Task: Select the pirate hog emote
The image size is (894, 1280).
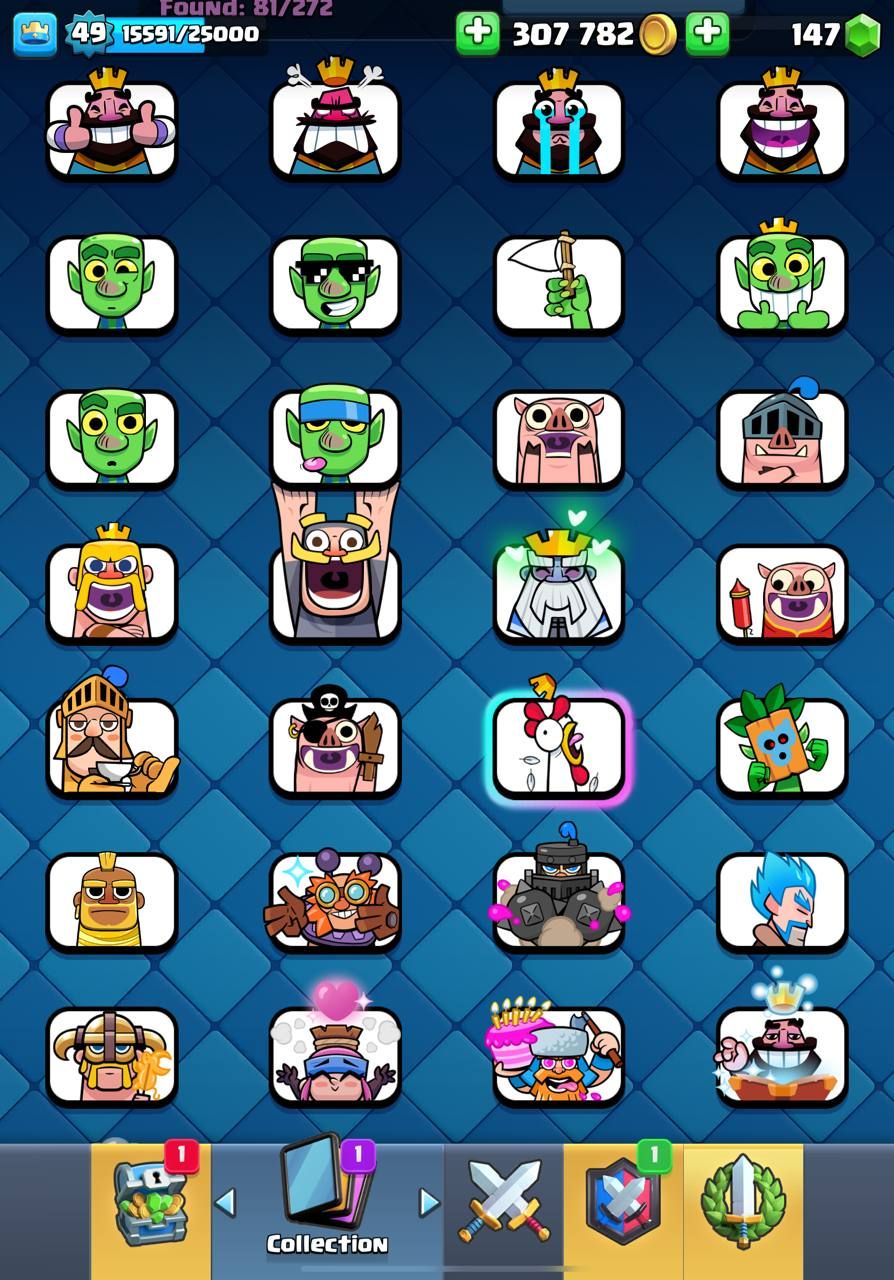Action: pos(335,747)
